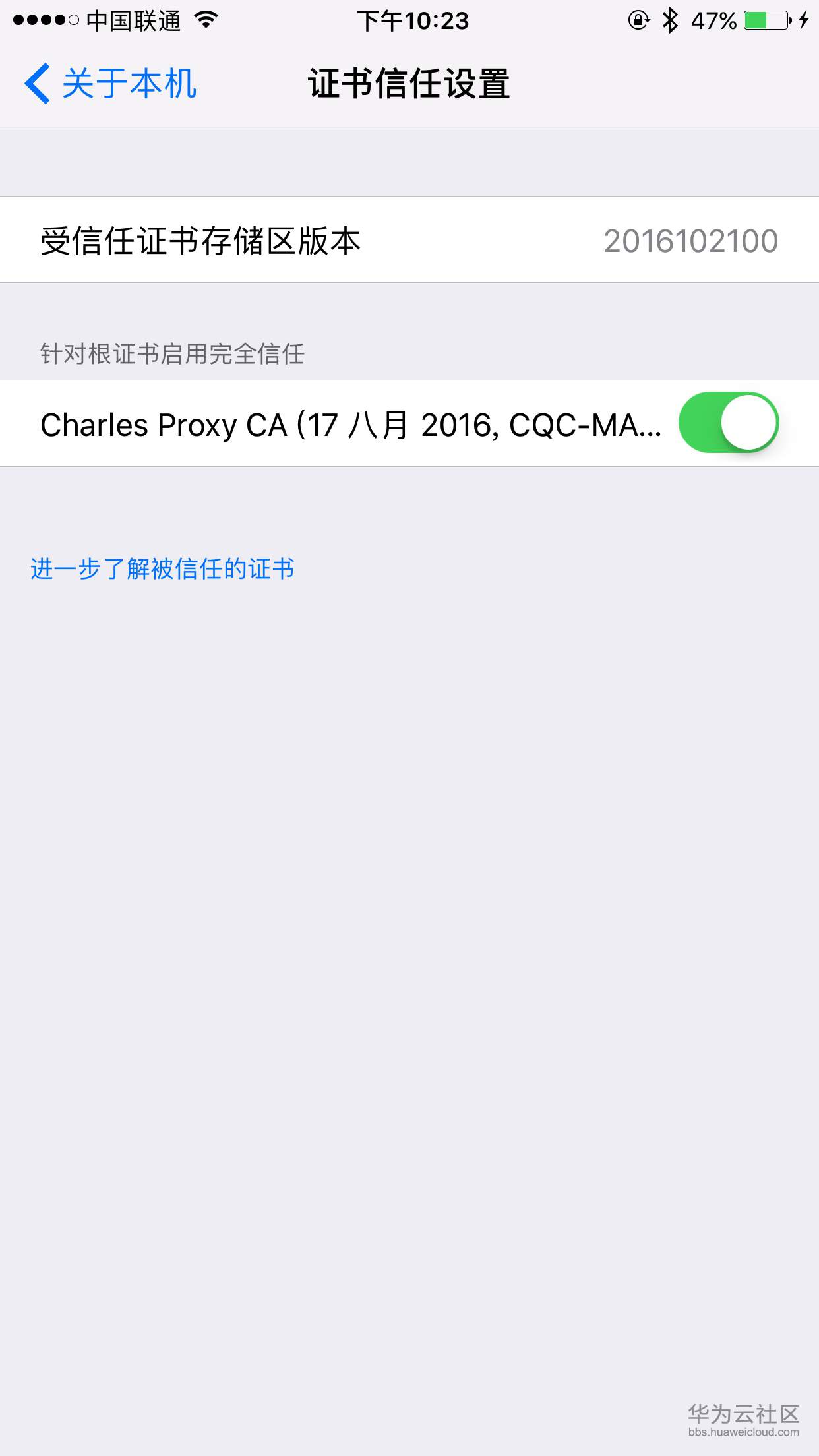Disable full trust for Charles Proxy CA
The height and width of the screenshot is (1456, 819).
pos(728,423)
